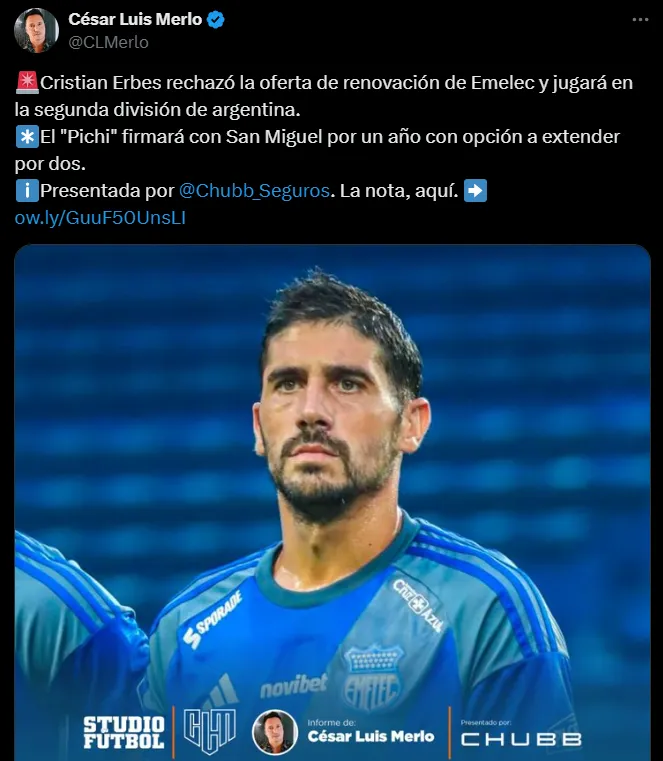Follow the ow.ly/GuuF50UnsLI link
Viewport: 663px width, 761px height.
(x=101, y=217)
